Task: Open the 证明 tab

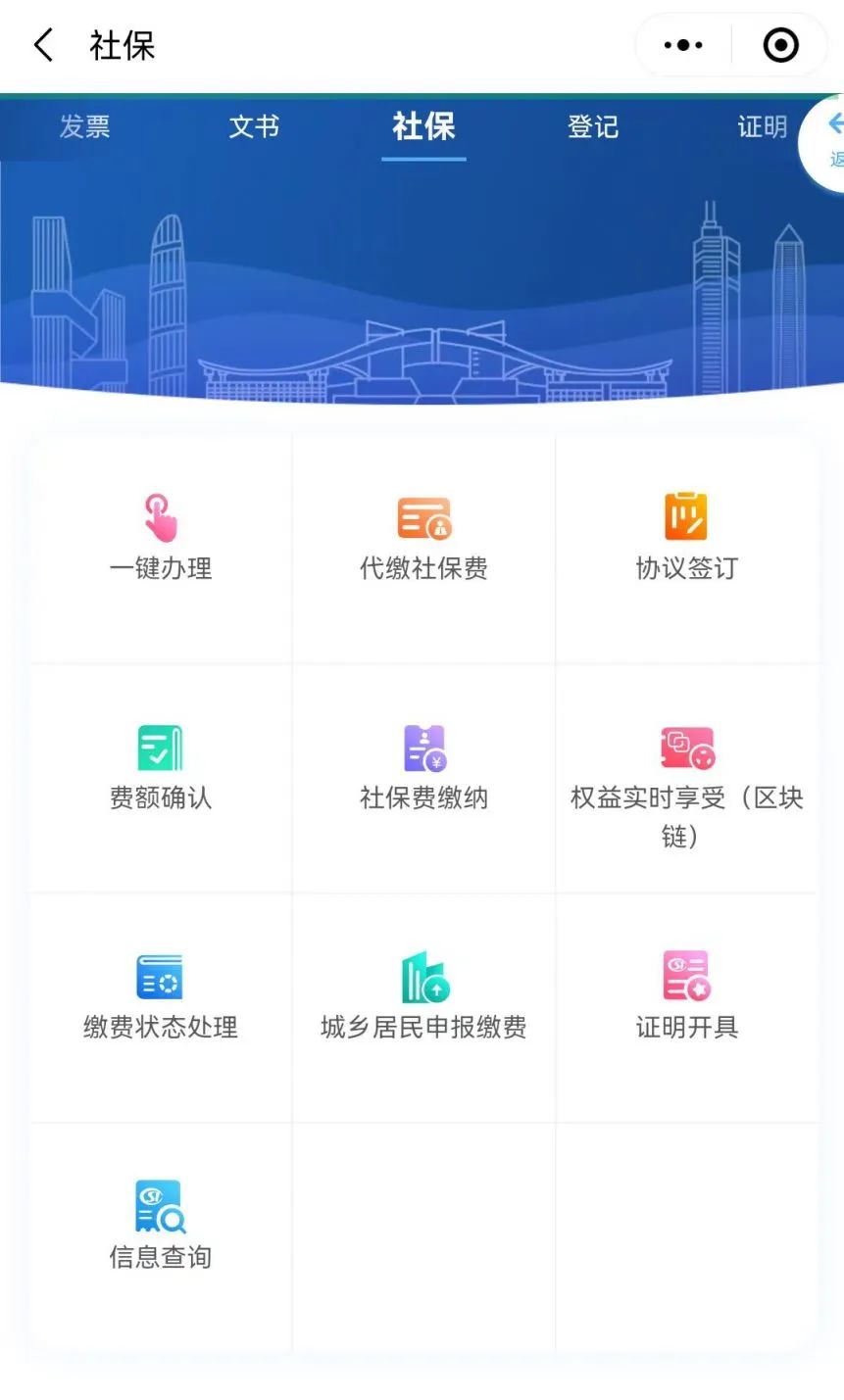Action: [762, 126]
